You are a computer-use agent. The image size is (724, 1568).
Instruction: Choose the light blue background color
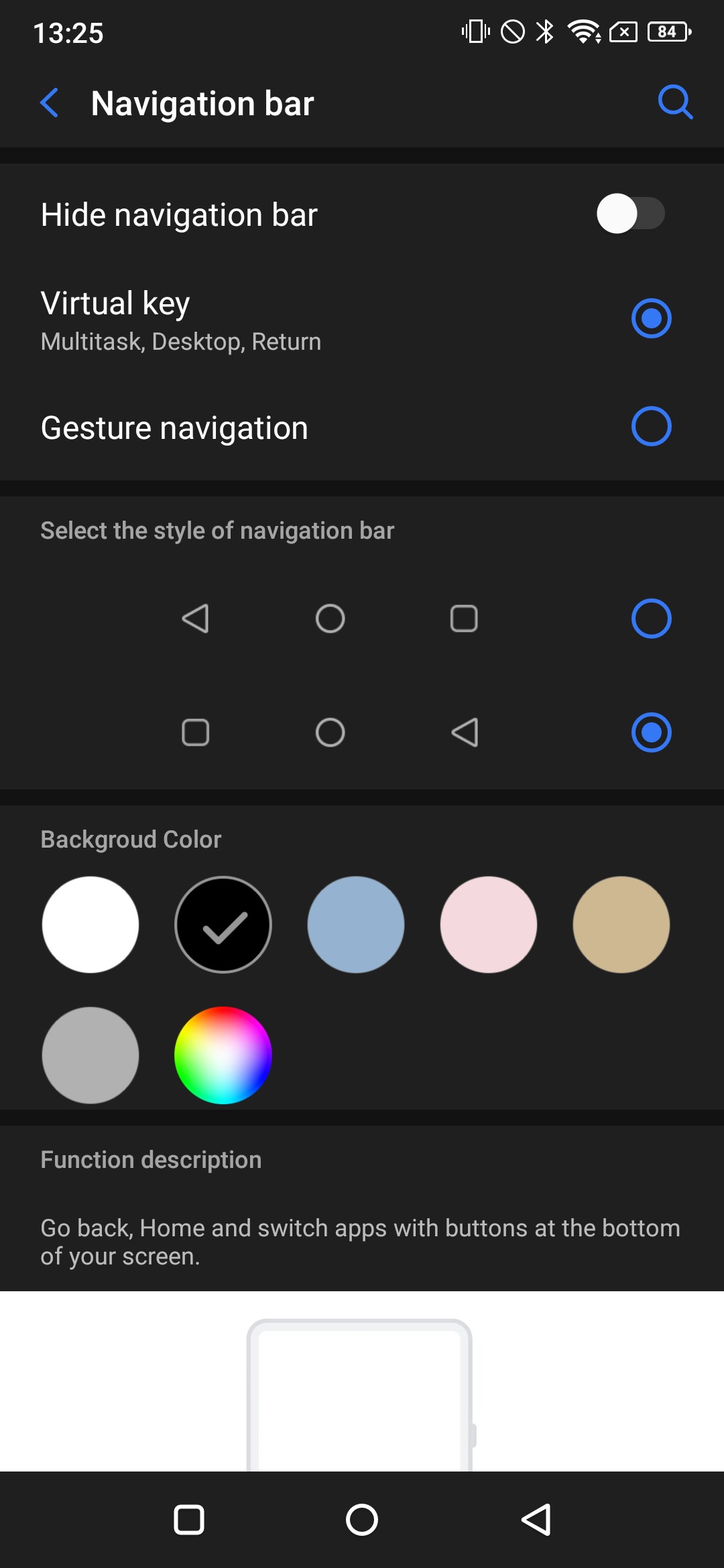click(356, 925)
